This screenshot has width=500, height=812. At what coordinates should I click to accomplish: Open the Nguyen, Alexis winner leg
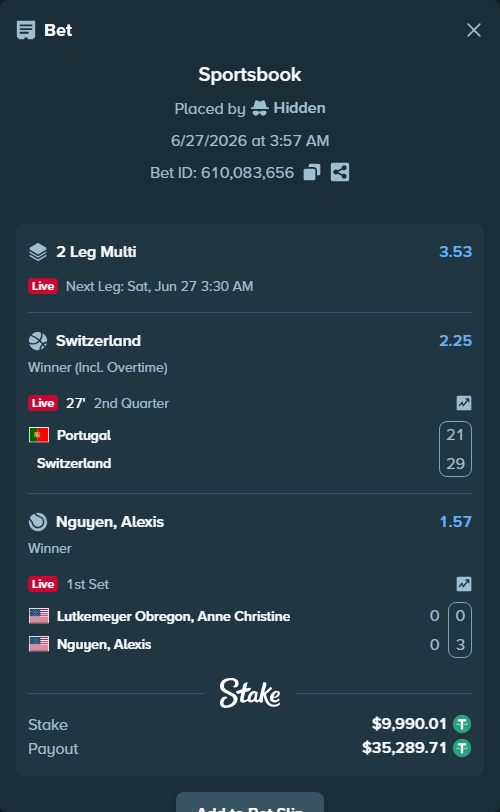[110, 521]
